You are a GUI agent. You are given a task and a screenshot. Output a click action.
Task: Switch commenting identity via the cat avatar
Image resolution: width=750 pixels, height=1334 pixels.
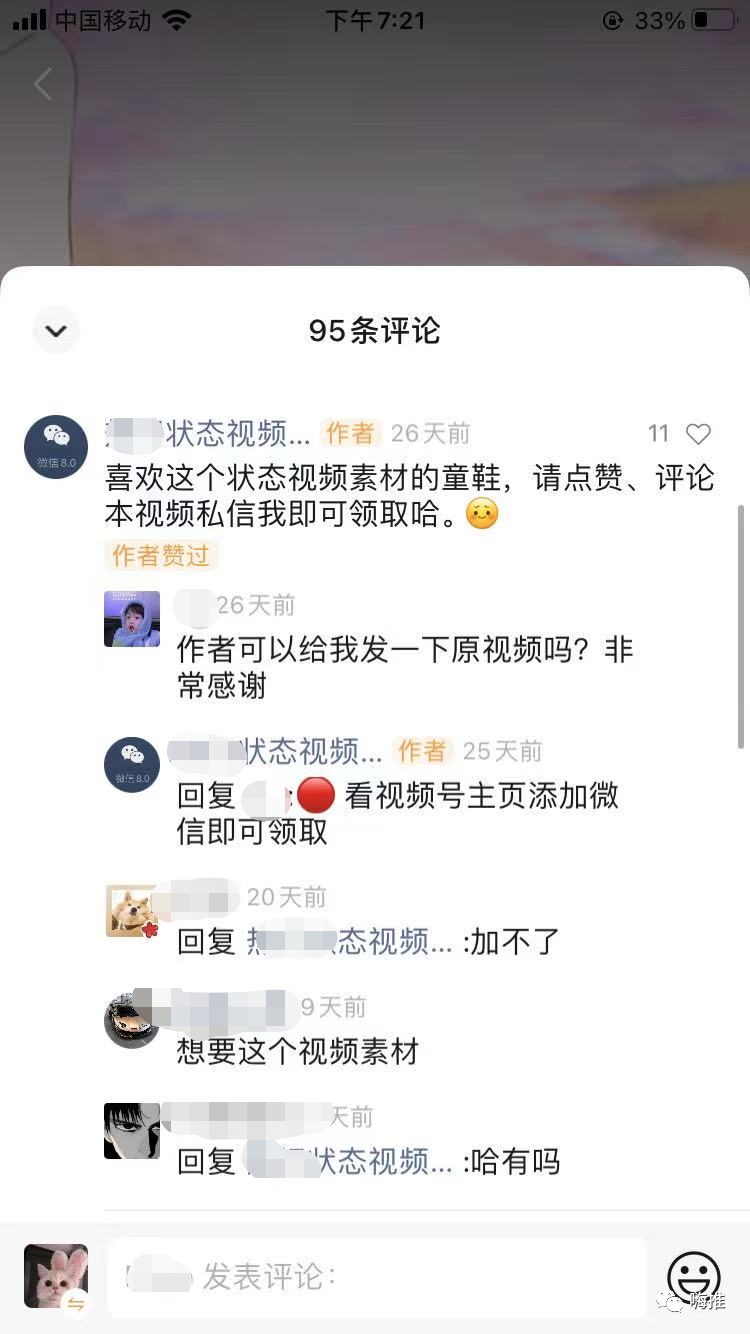[56, 1276]
